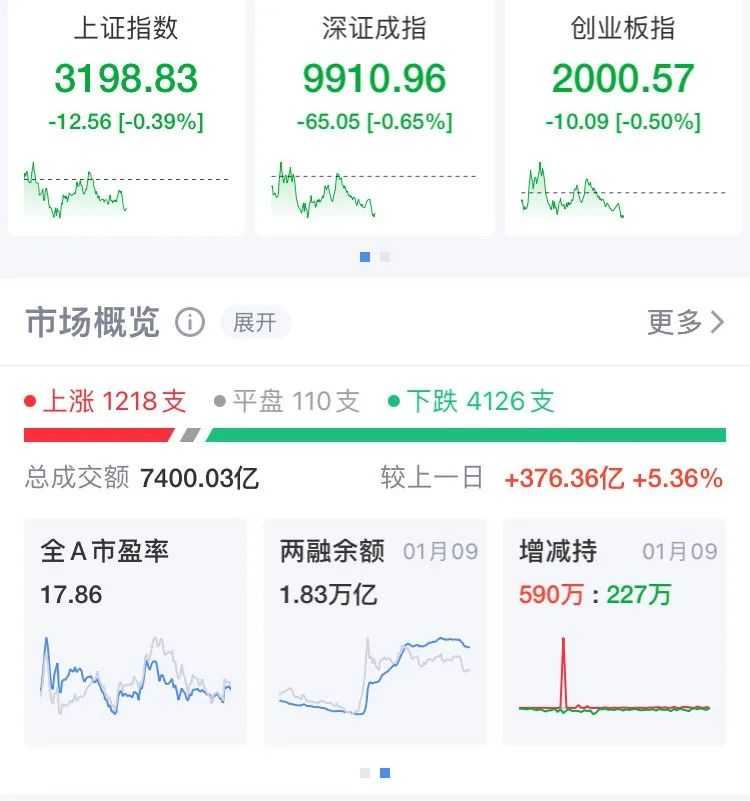Open 更多 market overview details

[x=685, y=322]
